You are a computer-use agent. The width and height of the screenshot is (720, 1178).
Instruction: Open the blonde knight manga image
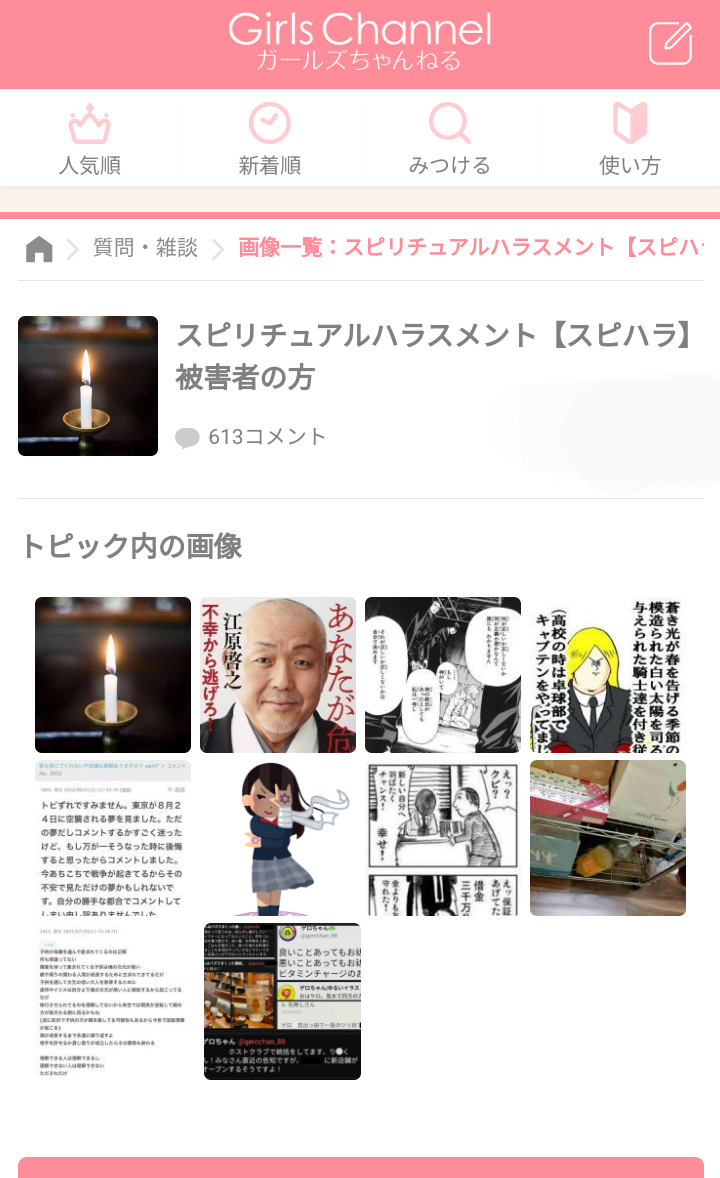tap(608, 675)
